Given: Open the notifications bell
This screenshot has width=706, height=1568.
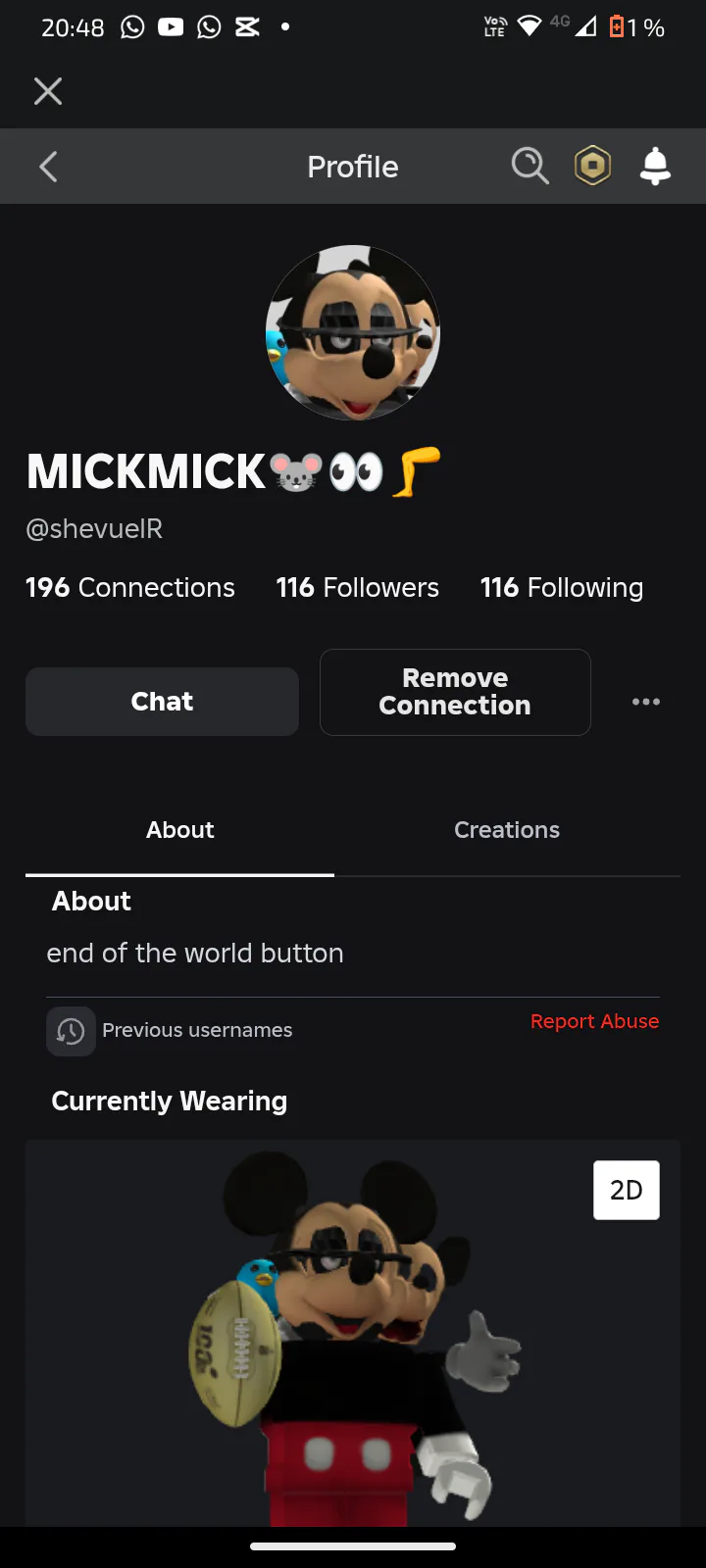Looking at the screenshot, I should click(655, 166).
